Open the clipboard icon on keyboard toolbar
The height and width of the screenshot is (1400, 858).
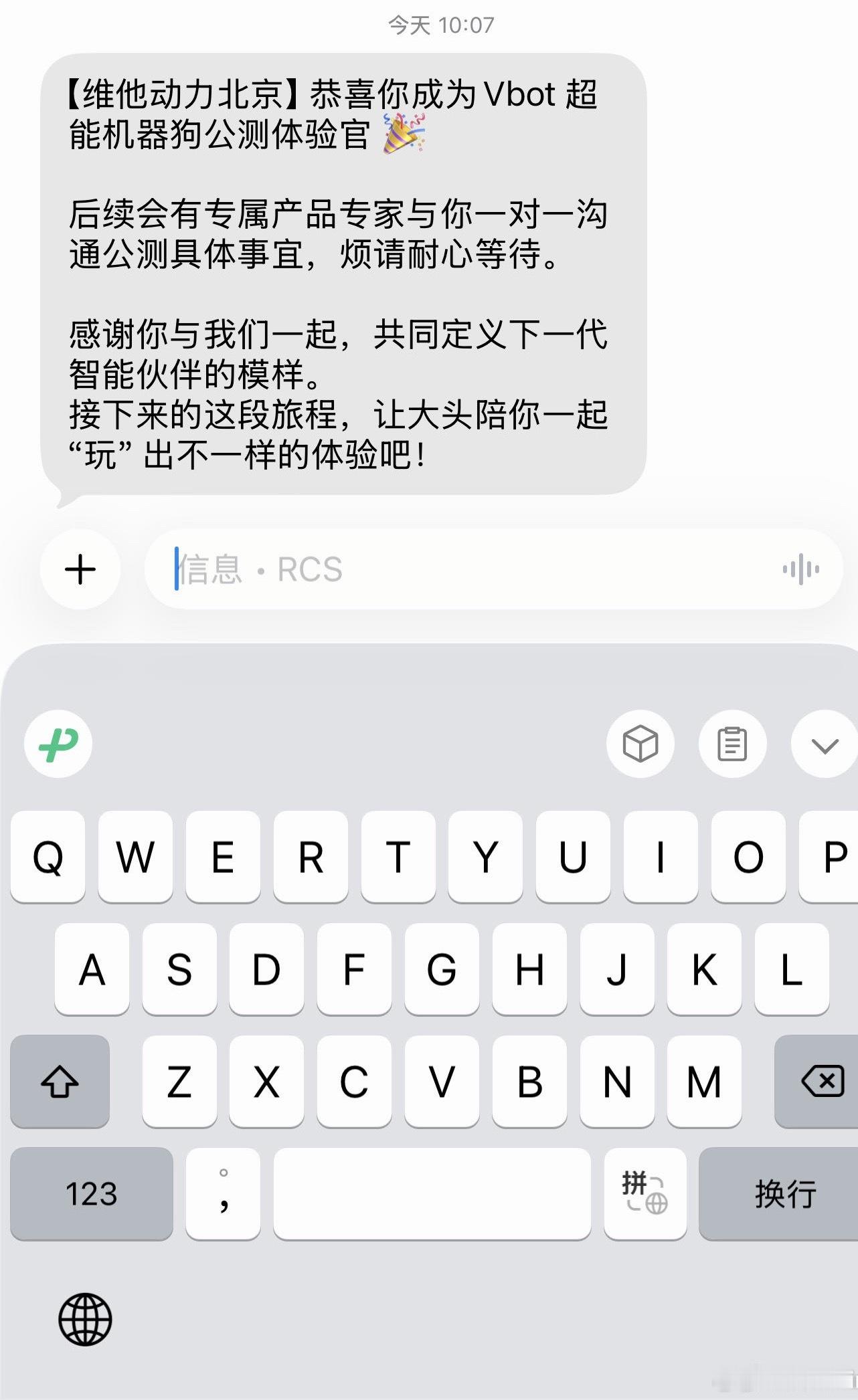pos(732,744)
